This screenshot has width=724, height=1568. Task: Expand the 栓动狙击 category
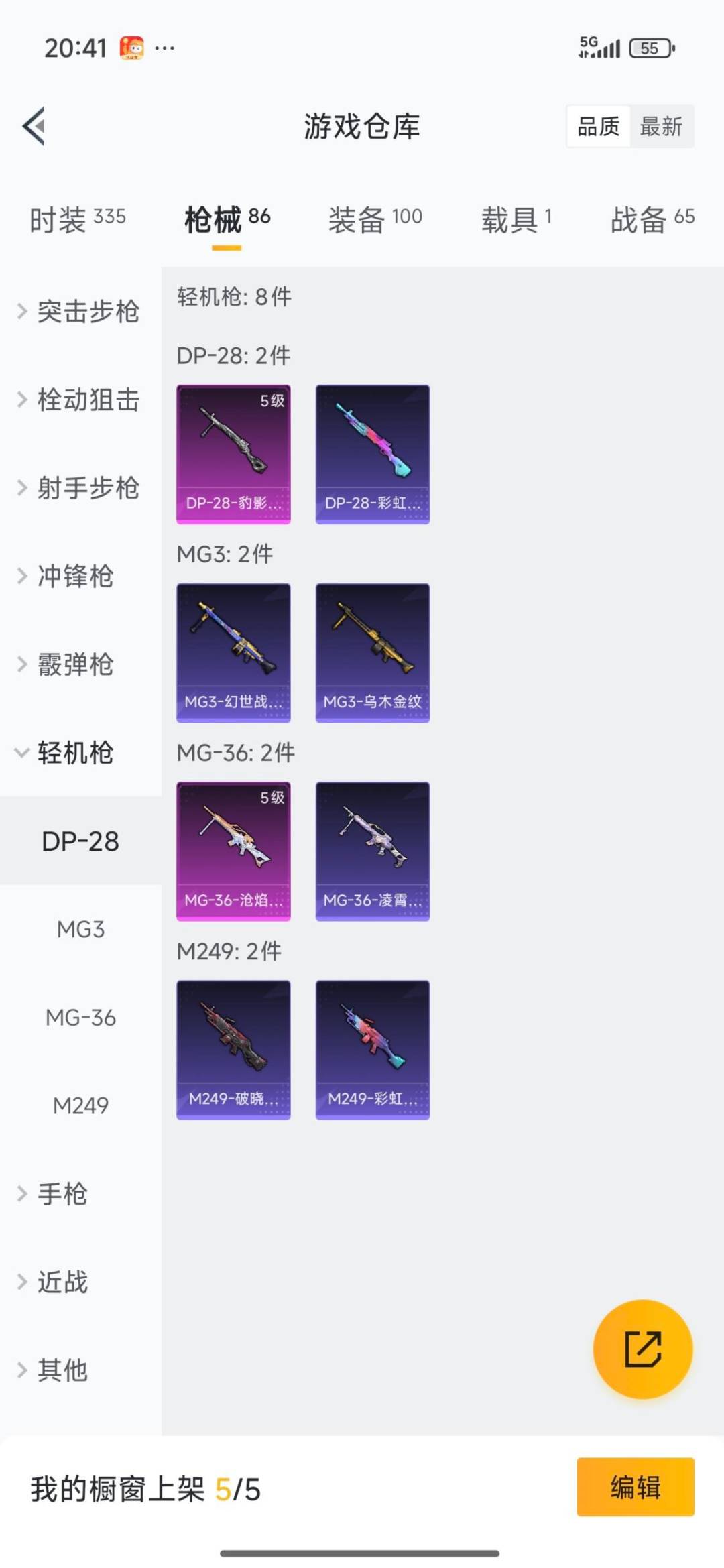pyautogui.click(x=79, y=400)
